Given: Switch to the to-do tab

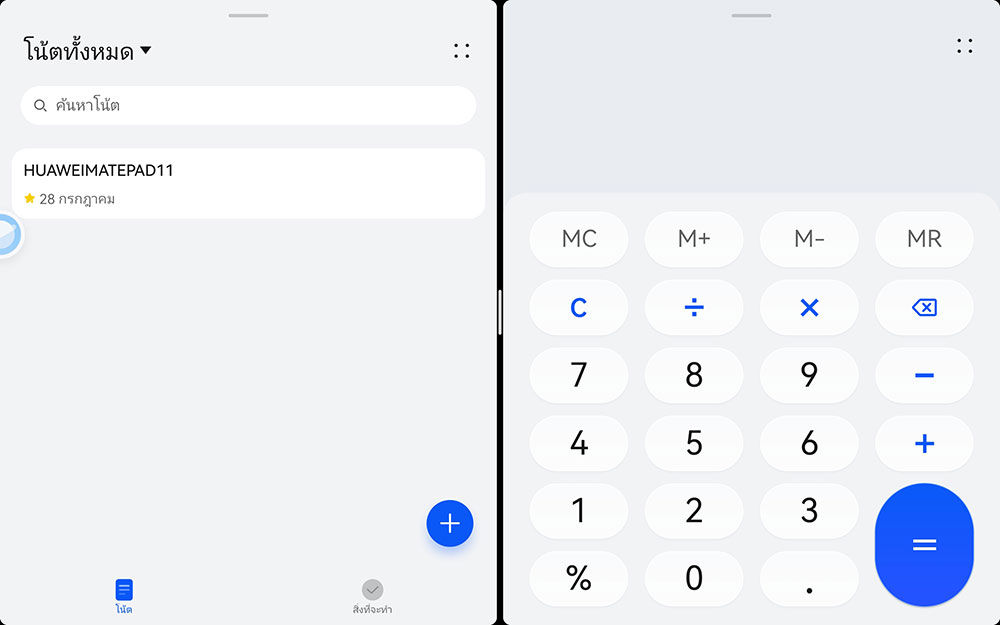Looking at the screenshot, I should coord(372,597).
